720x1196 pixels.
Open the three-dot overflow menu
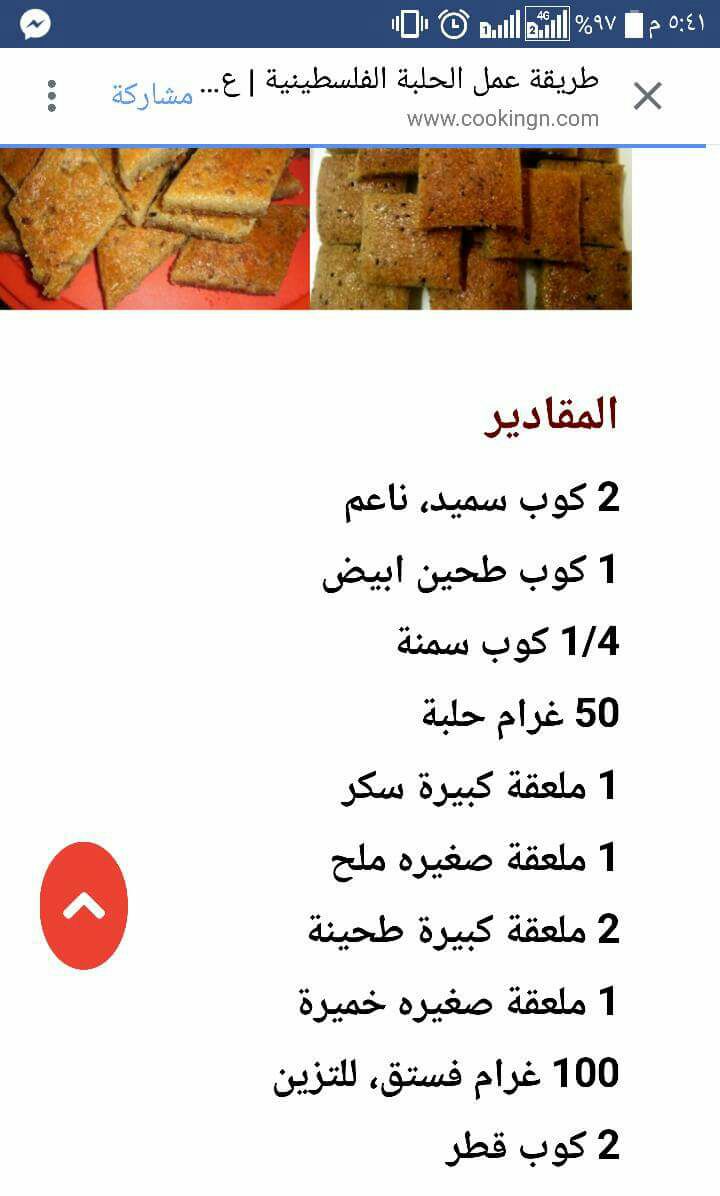(52, 96)
